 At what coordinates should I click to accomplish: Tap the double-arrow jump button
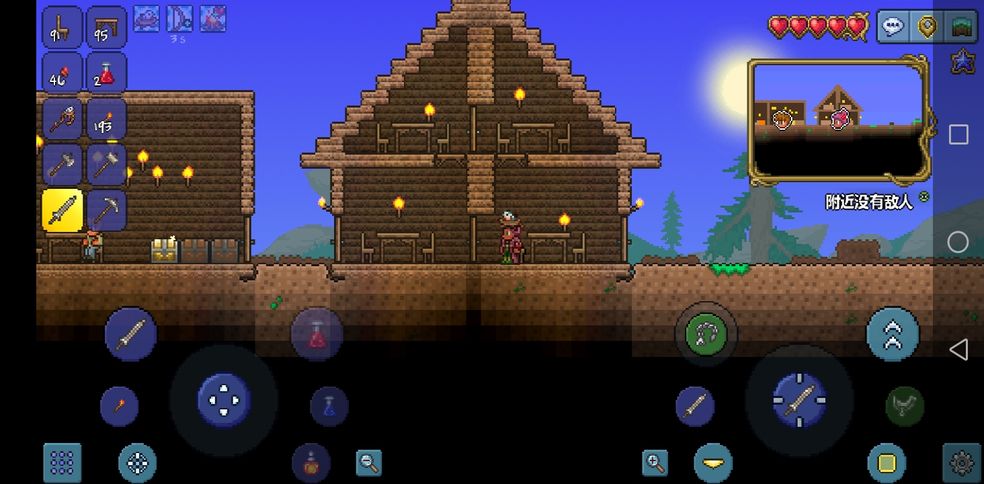892,334
